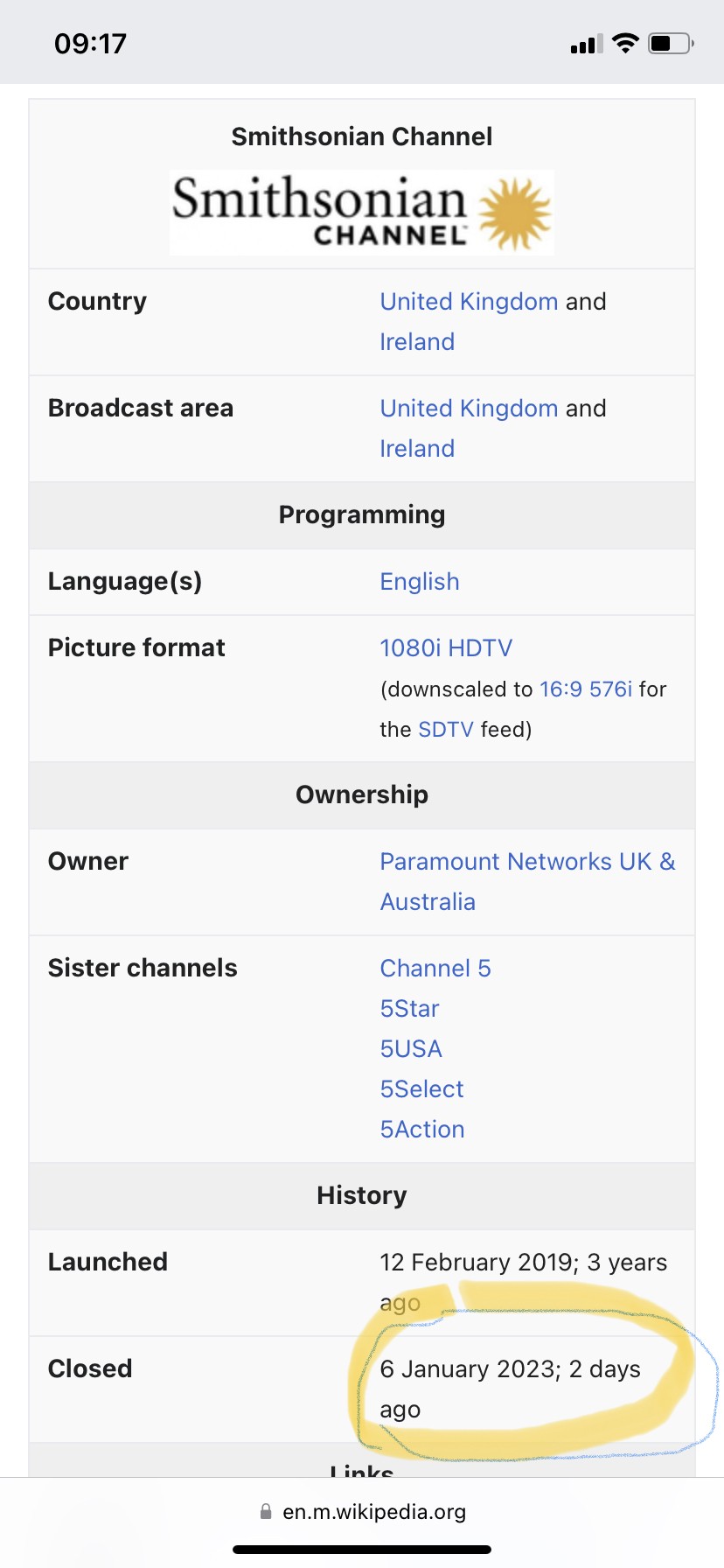Open the 5Star sister channel link
This screenshot has width=724, height=1568.
409,1009
